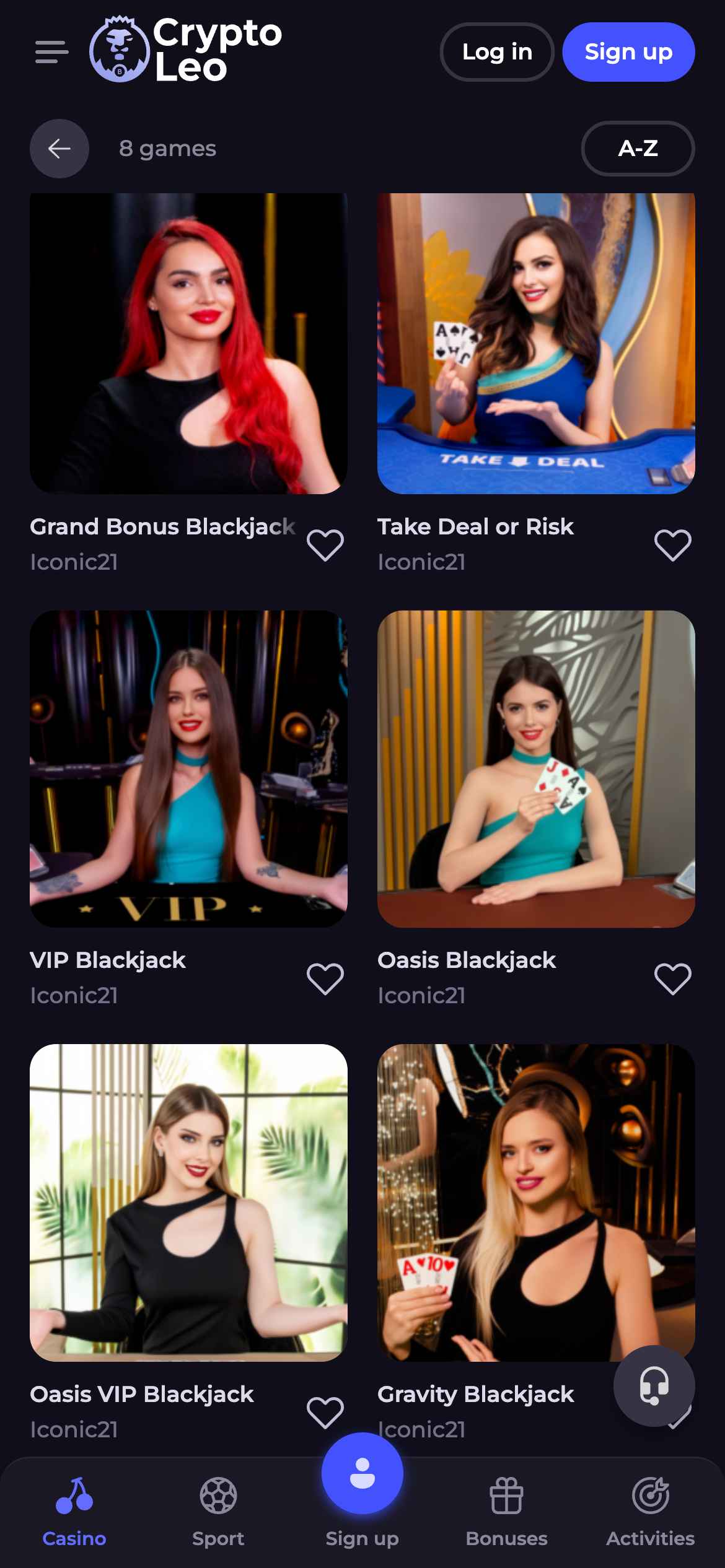Open Oasis VIP Blackjack game
The height and width of the screenshot is (1568, 725).
click(188, 1202)
